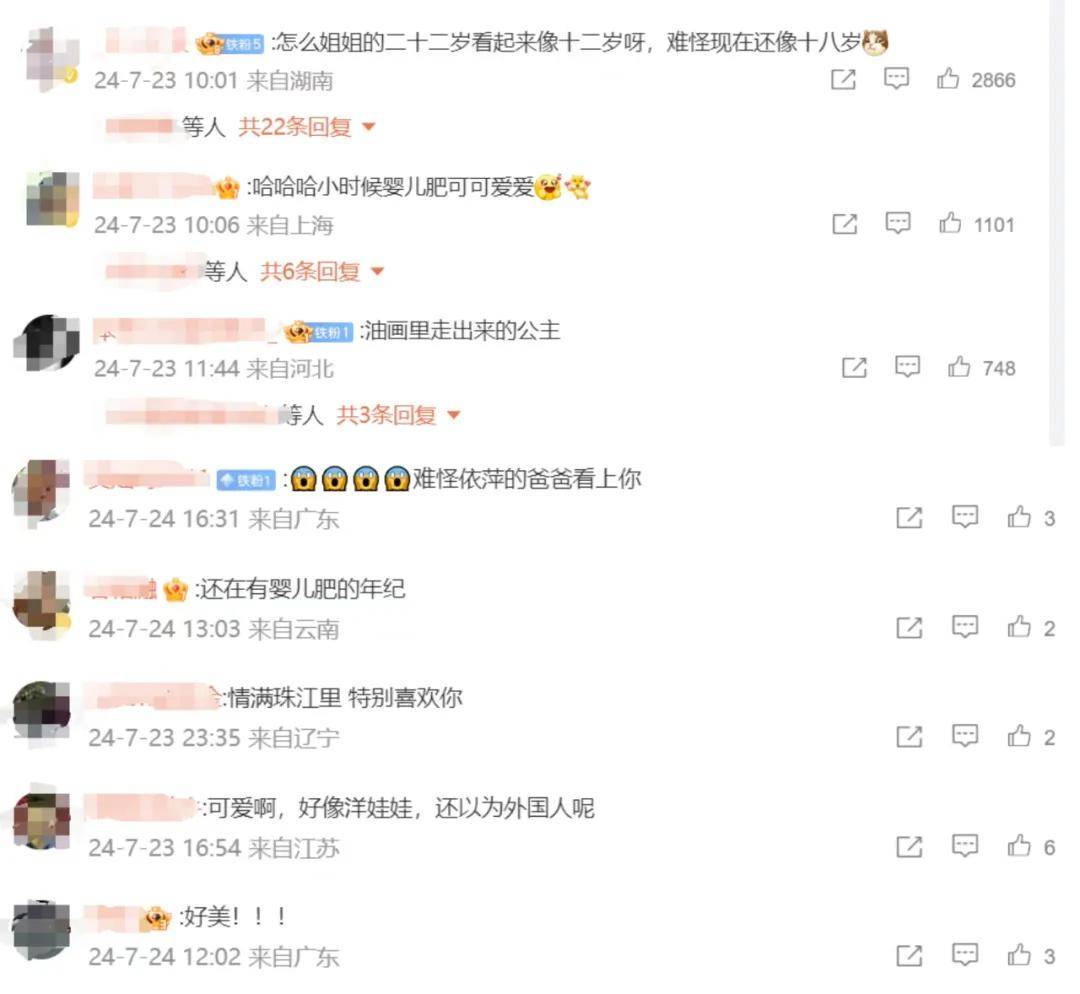Like the comment with 1101 likes
The height and width of the screenshot is (994, 1080).
click(x=950, y=224)
